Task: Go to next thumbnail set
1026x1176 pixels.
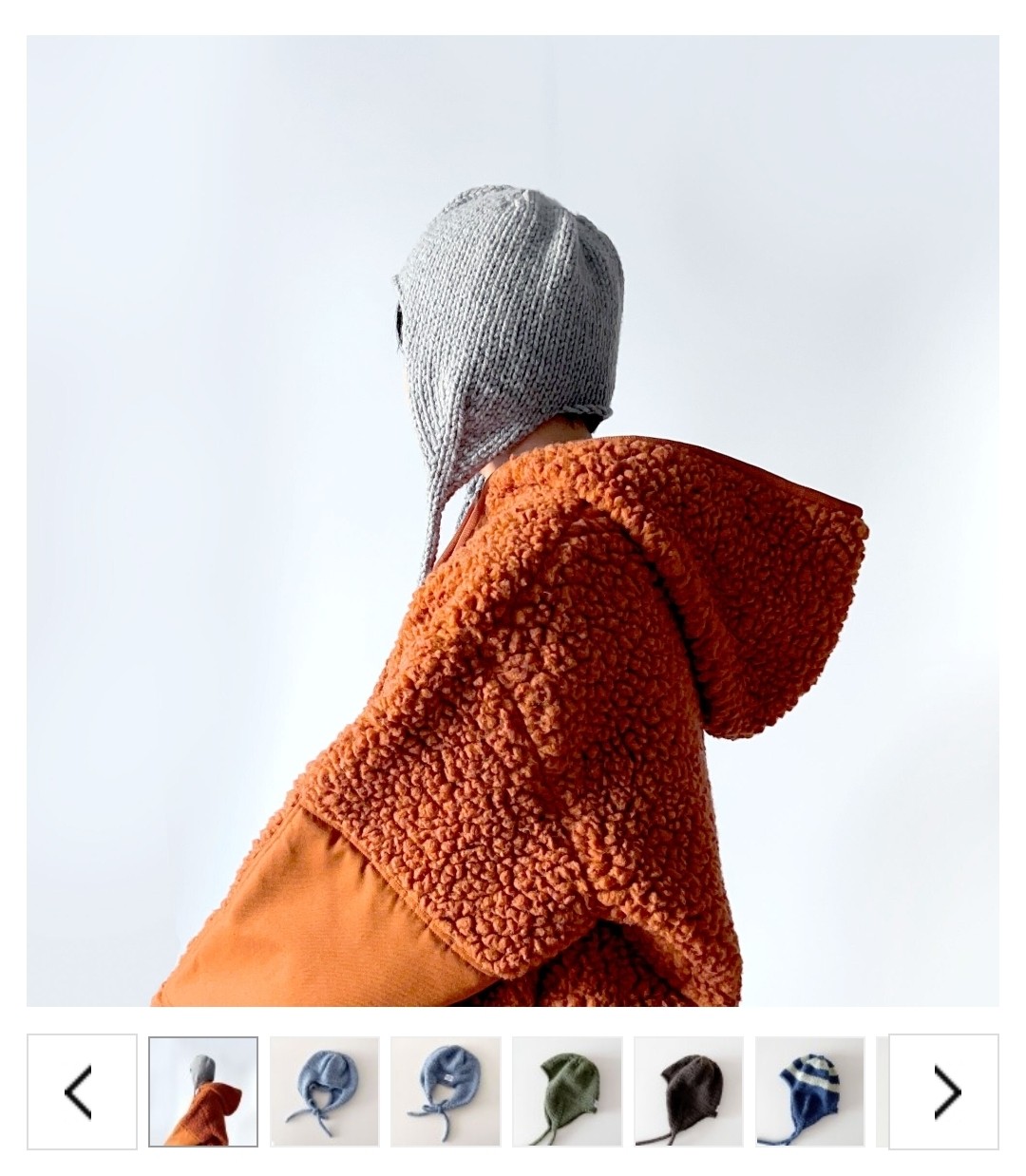Action: coord(943,1091)
